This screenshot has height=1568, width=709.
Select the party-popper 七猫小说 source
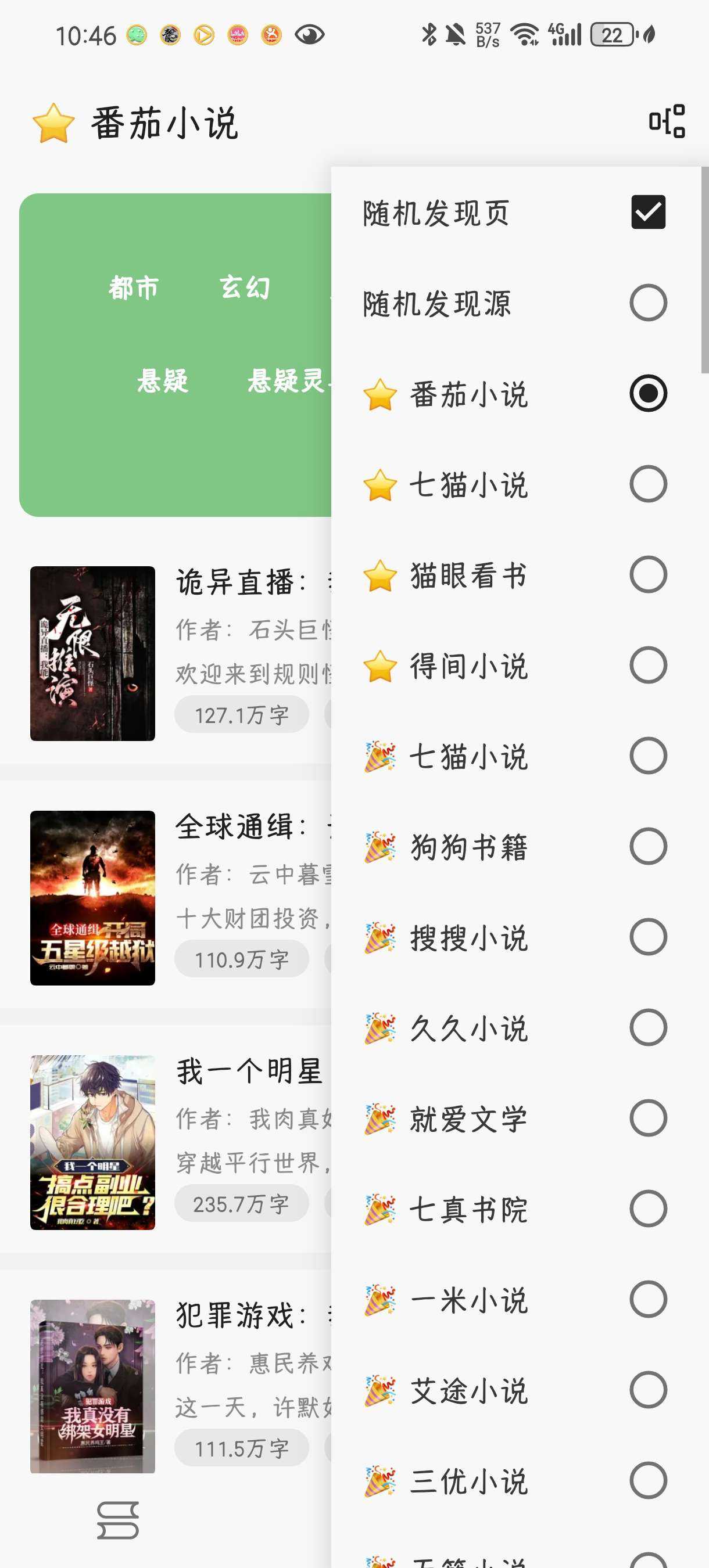coord(647,756)
